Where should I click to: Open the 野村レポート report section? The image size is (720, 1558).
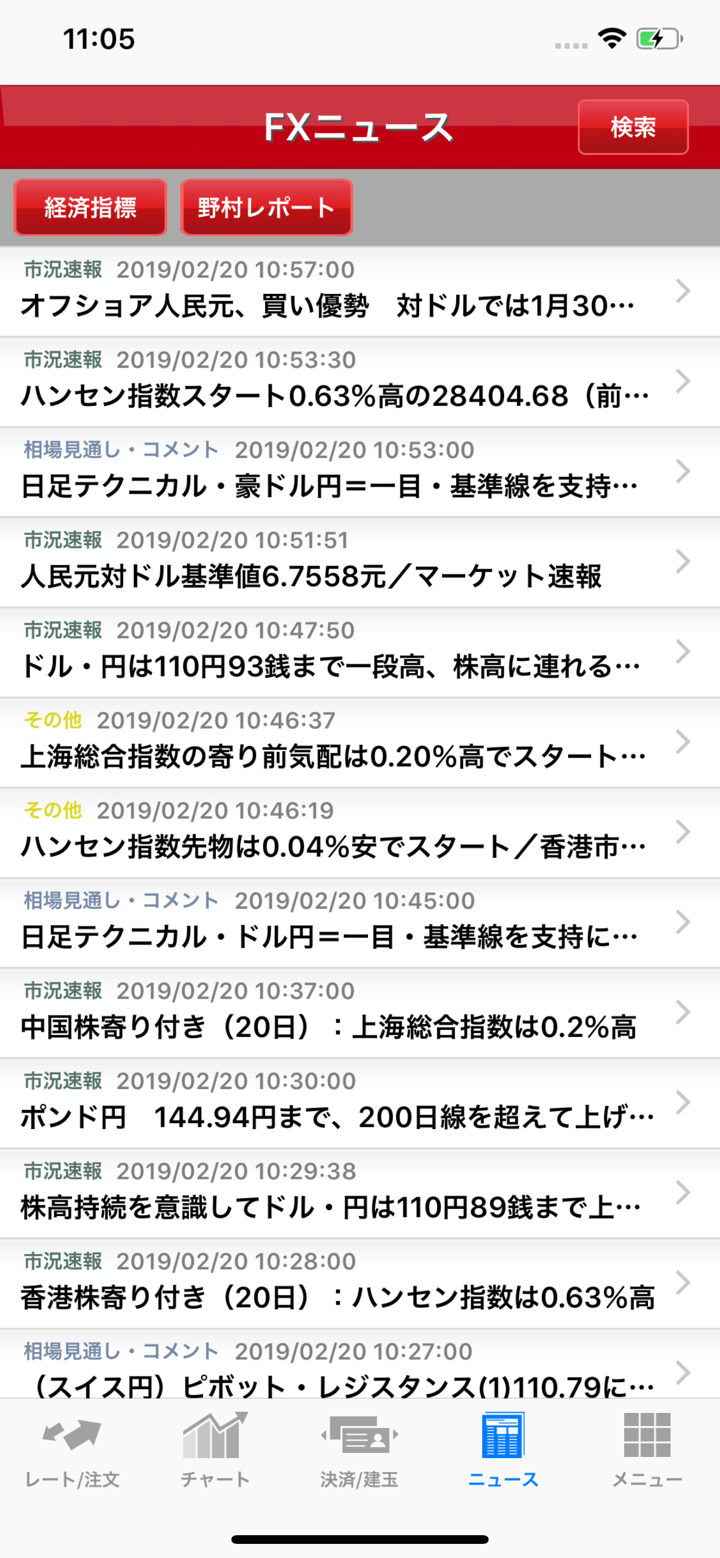tap(266, 207)
